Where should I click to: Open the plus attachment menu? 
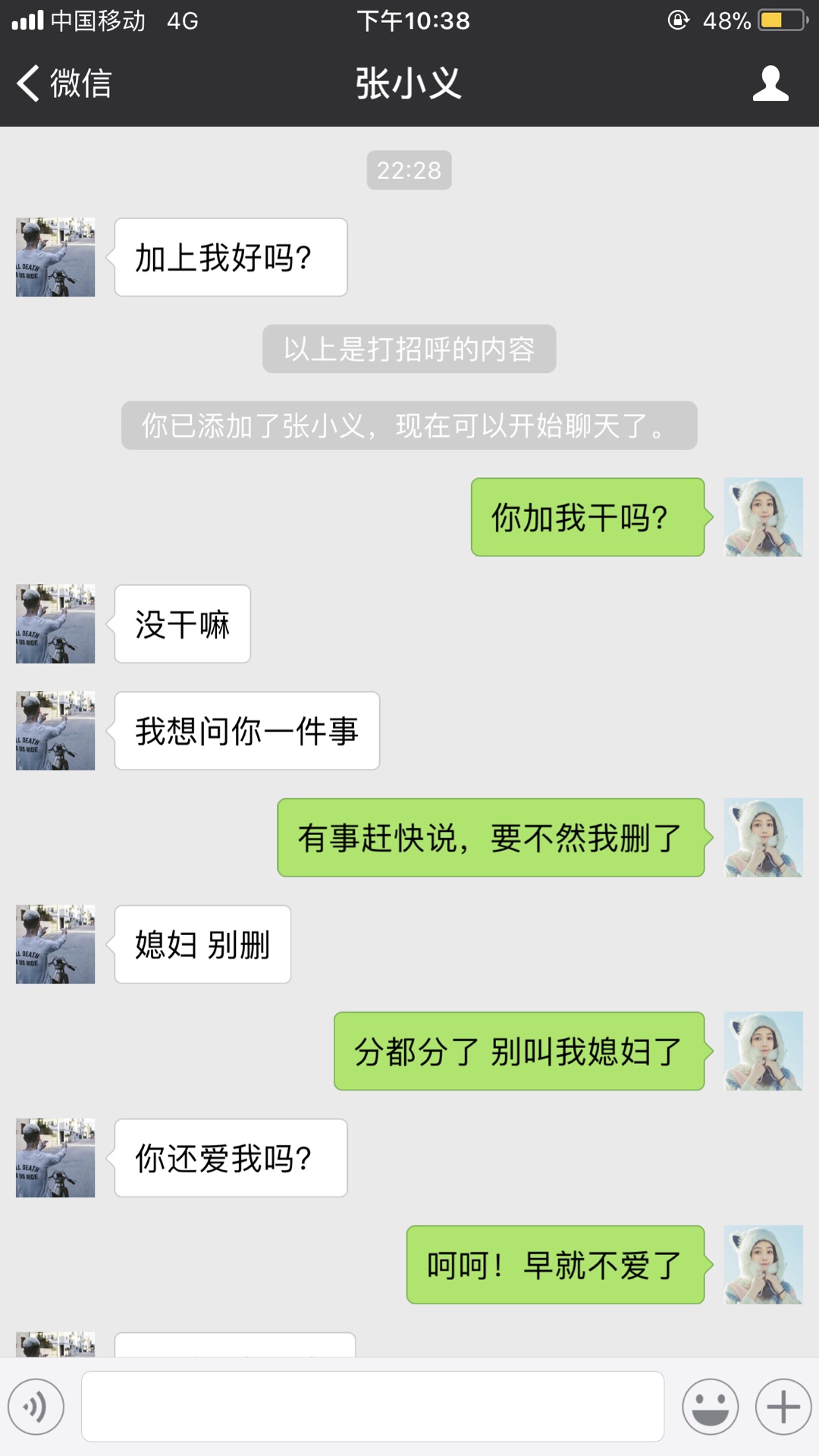pyautogui.click(x=783, y=1407)
